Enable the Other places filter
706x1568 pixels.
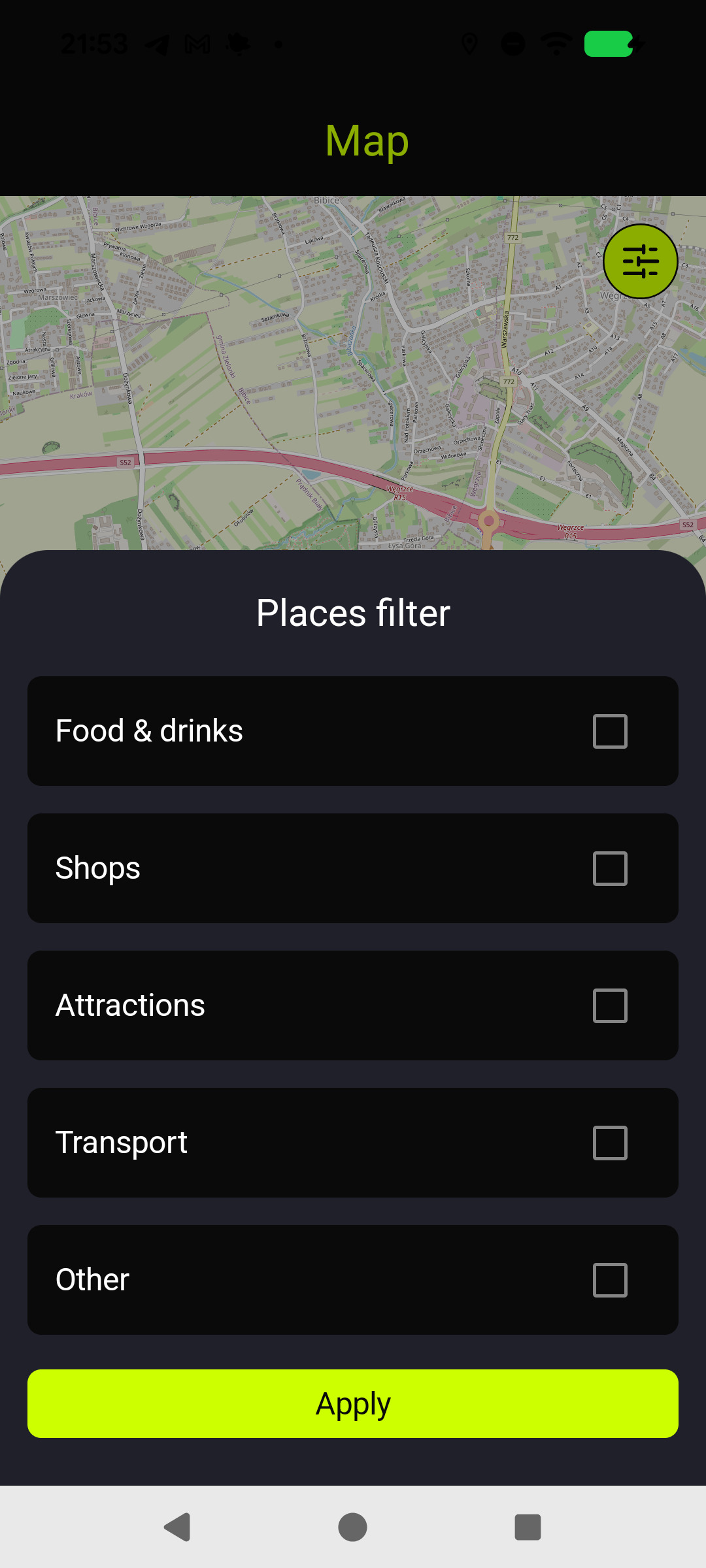click(x=609, y=1281)
